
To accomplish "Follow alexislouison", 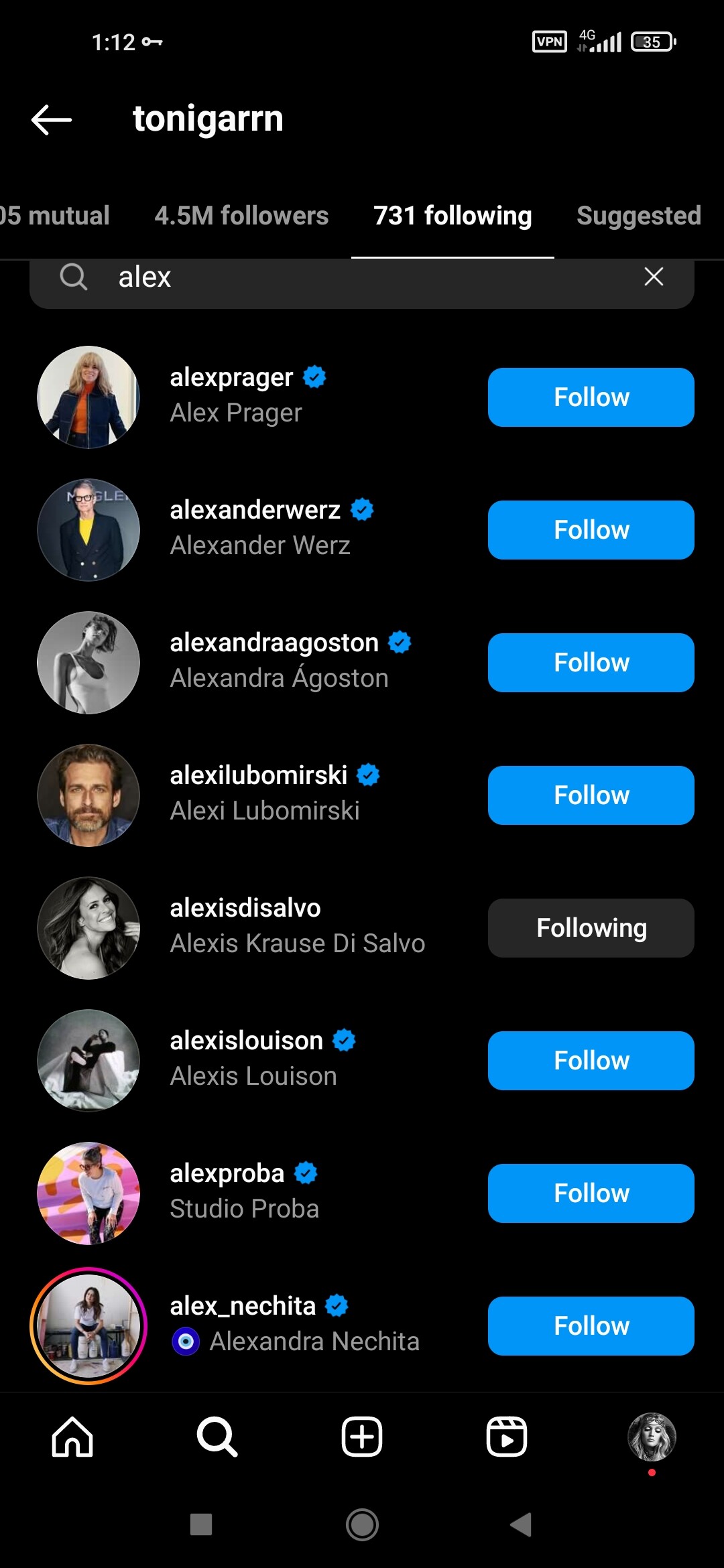I will (x=591, y=1061).
